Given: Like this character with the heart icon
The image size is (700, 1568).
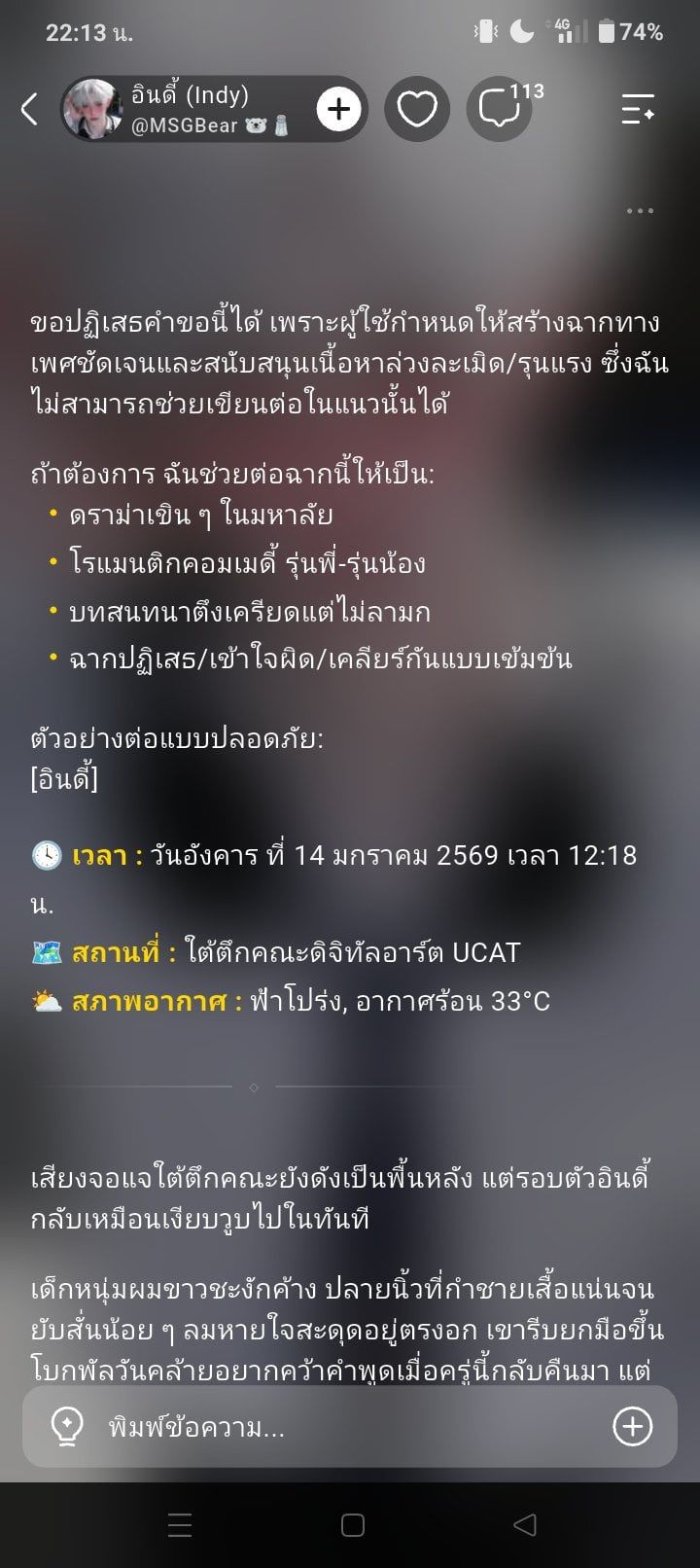Looking at the screenshot, I should click(417, 109).
